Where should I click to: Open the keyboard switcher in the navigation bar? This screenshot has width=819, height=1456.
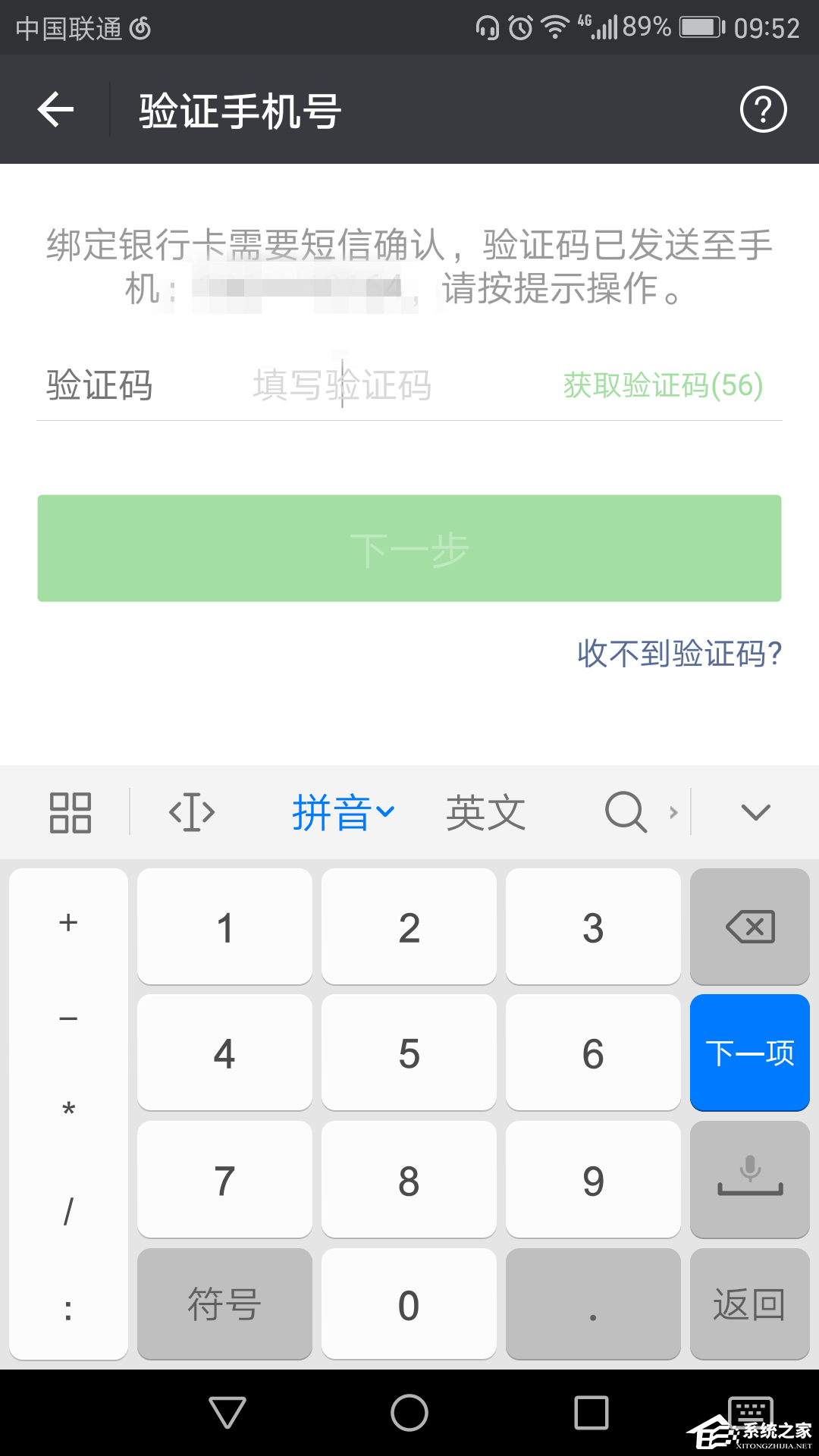749,1412
